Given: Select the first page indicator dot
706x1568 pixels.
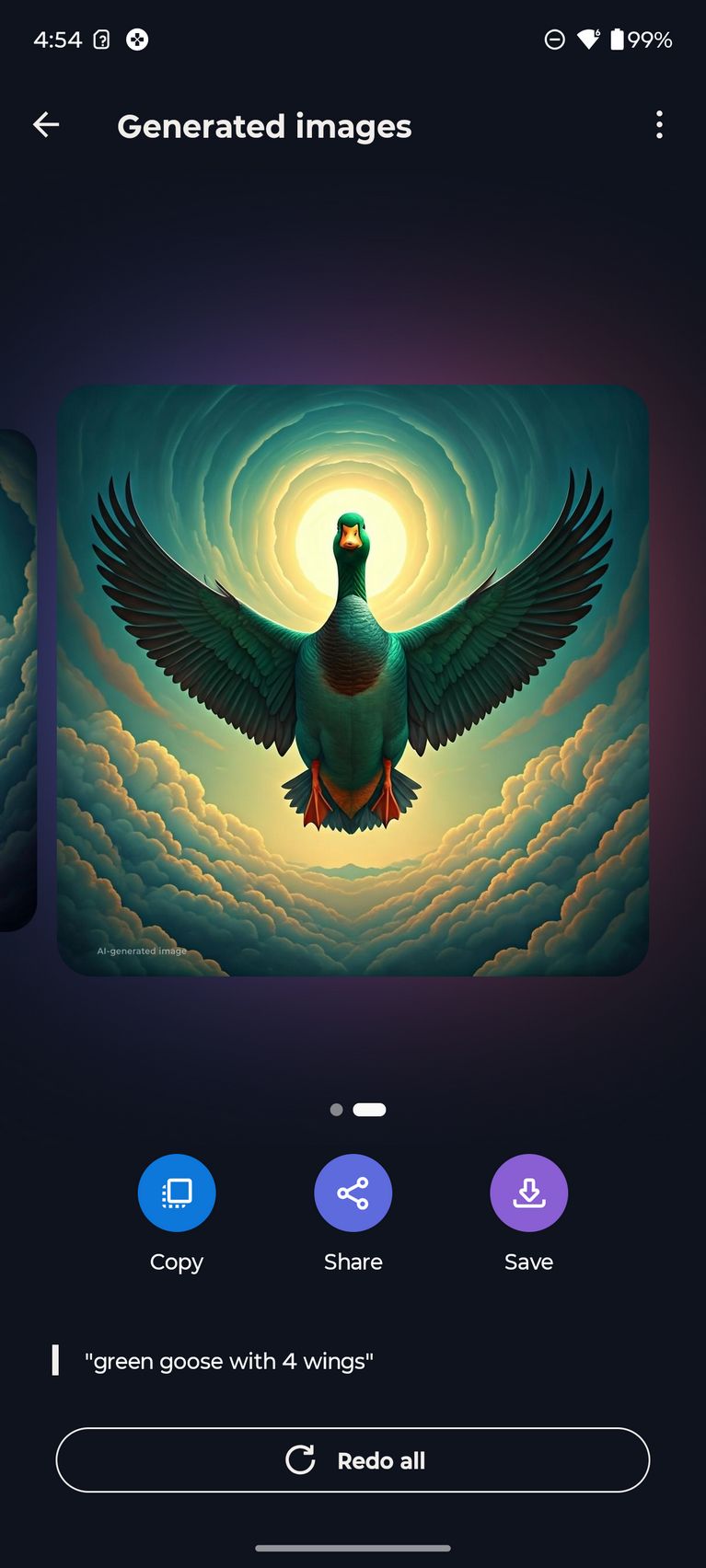Looking at the screenshot, I should coord(337,1110).
